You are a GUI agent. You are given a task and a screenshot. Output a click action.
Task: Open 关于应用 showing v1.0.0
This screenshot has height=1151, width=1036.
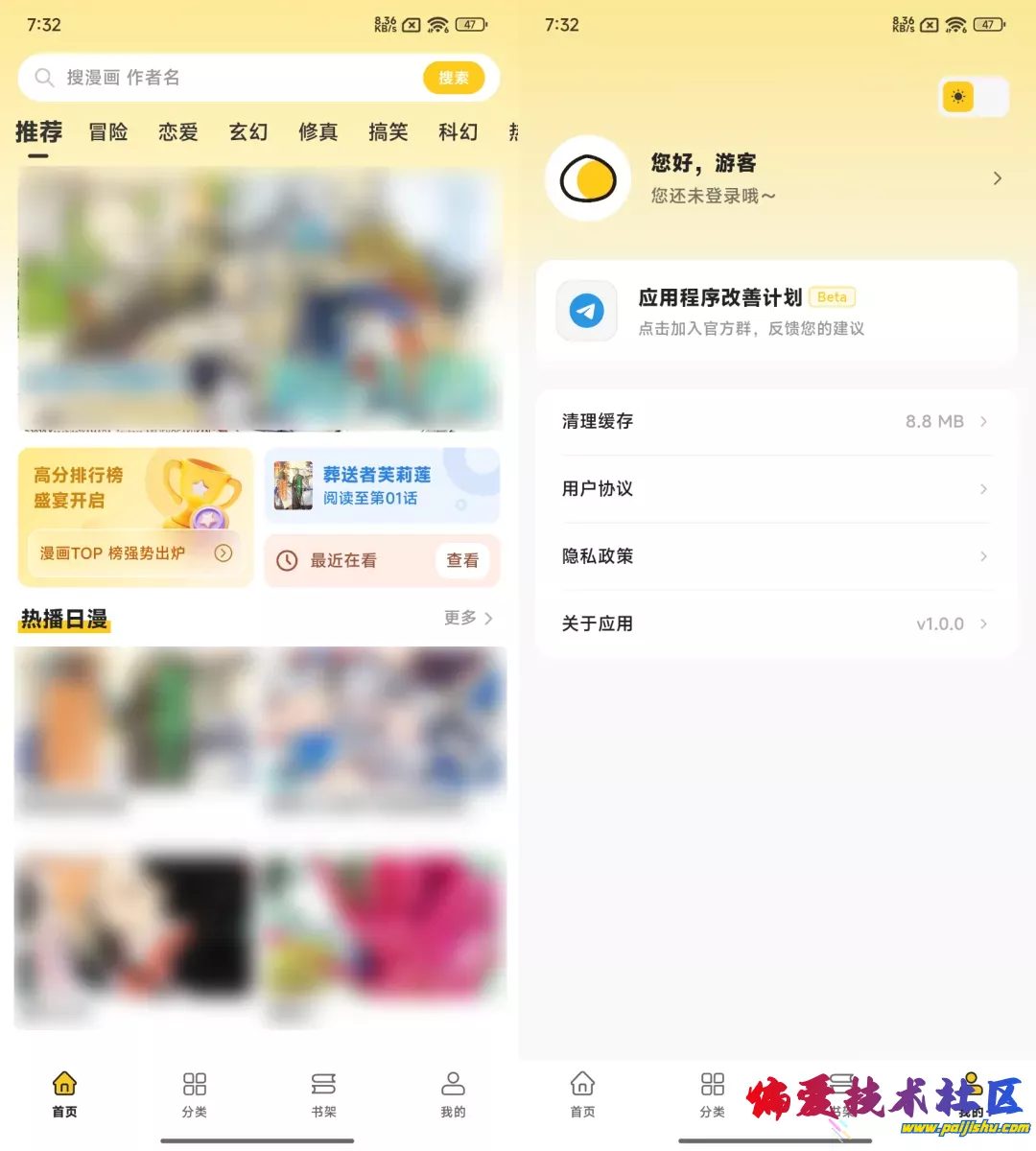tap(775, 623)
